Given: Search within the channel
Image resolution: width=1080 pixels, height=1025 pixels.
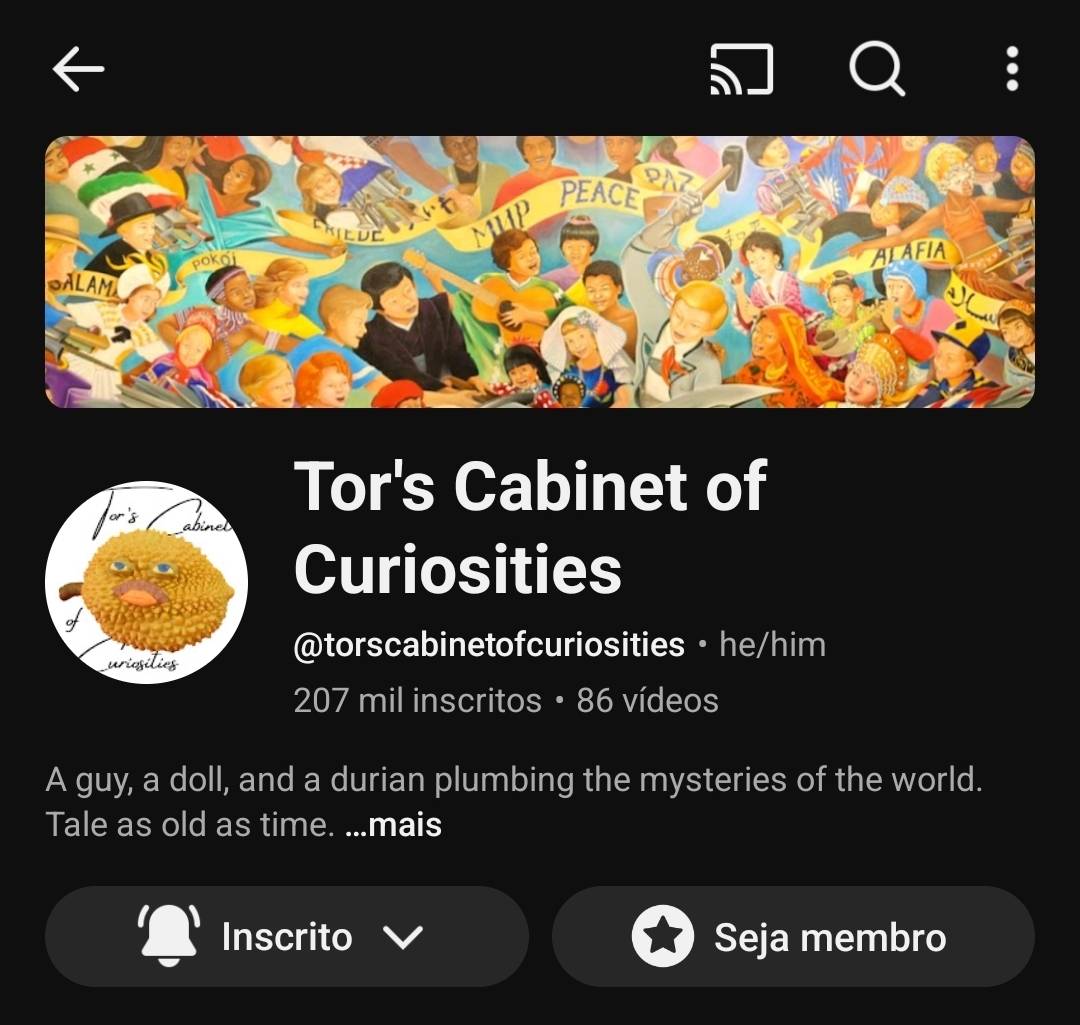Looking at the screenshot, I should pyautogui.click(x=877, y=70).
